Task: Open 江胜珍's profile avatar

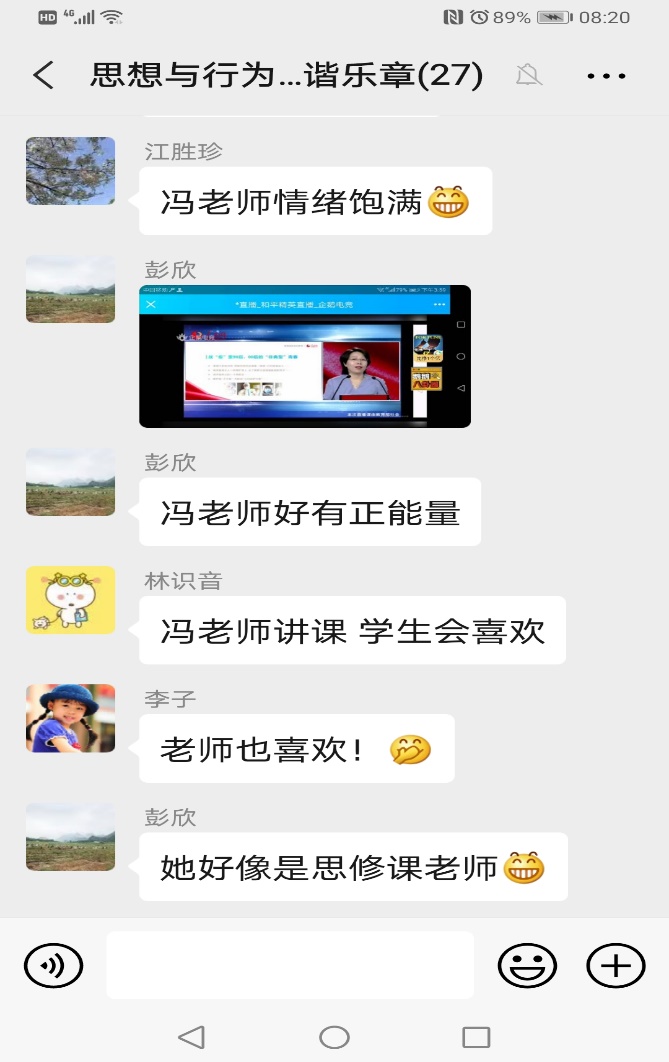Action: click(70, 171)
